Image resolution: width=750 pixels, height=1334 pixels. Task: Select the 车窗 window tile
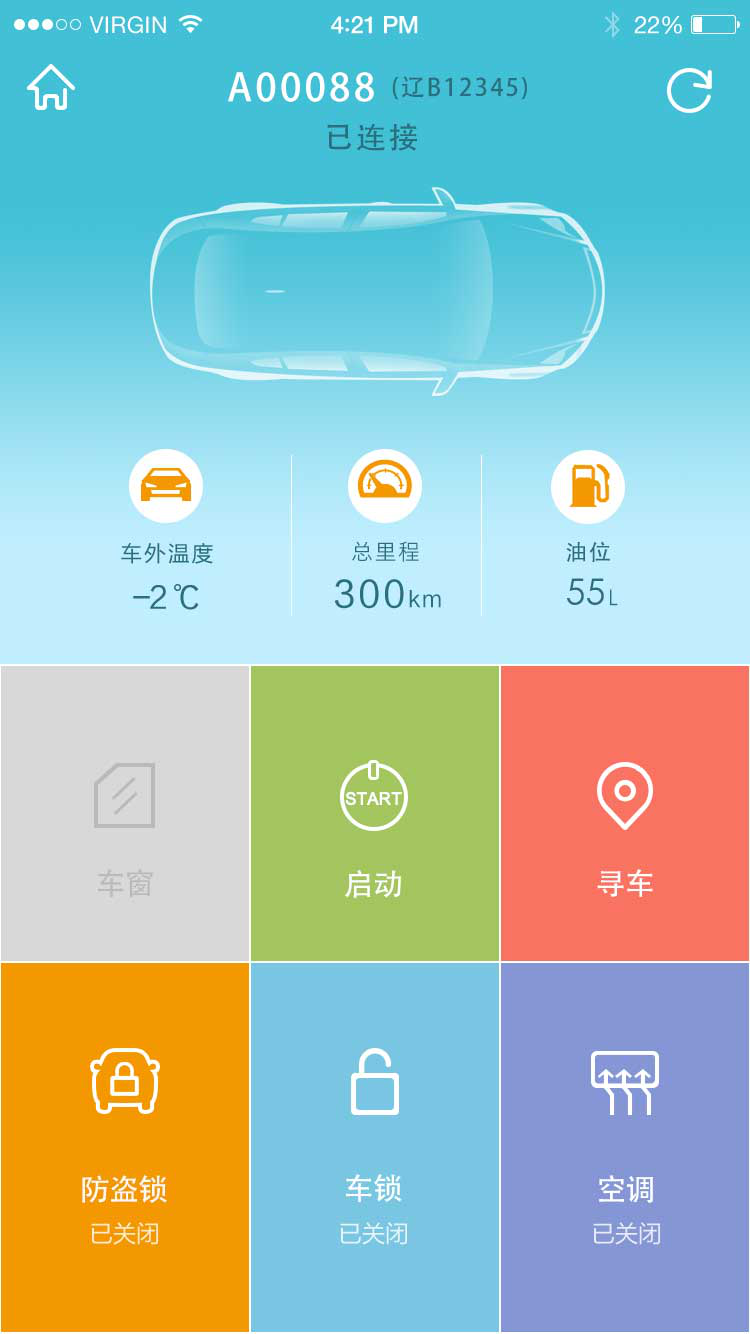[124, 813]
